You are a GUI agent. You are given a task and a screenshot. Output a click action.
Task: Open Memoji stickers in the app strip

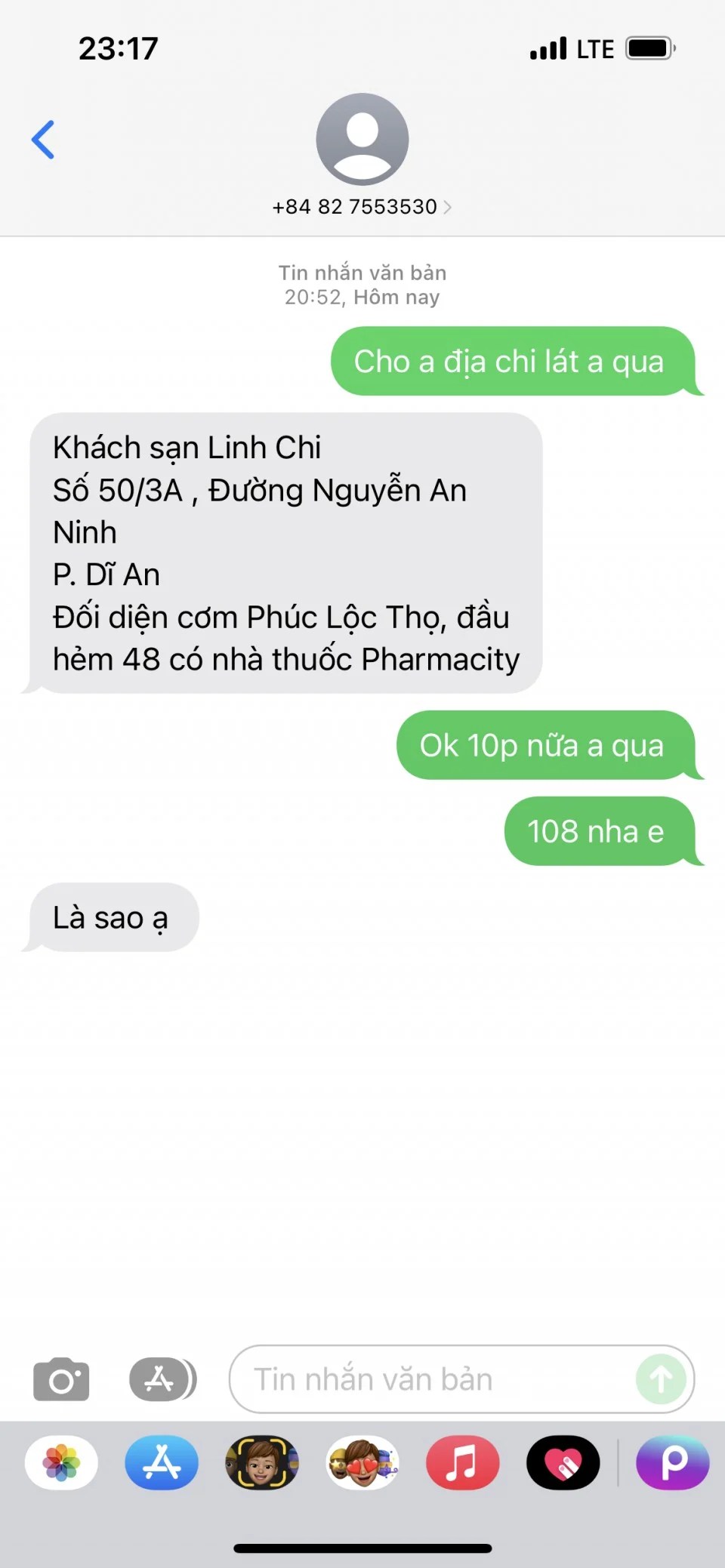click(x=362, y=1462)
